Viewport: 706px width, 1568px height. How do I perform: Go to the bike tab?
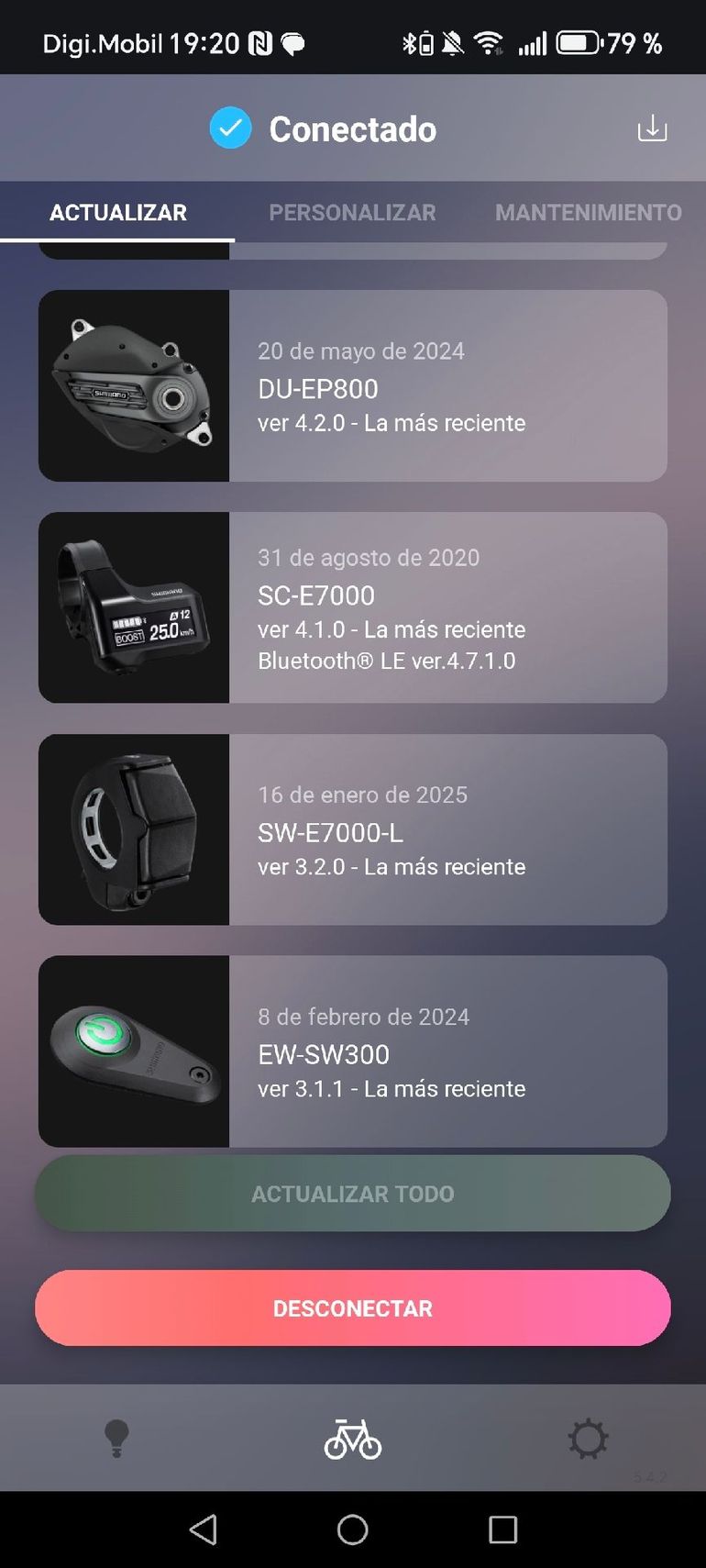pos(353,1439)
